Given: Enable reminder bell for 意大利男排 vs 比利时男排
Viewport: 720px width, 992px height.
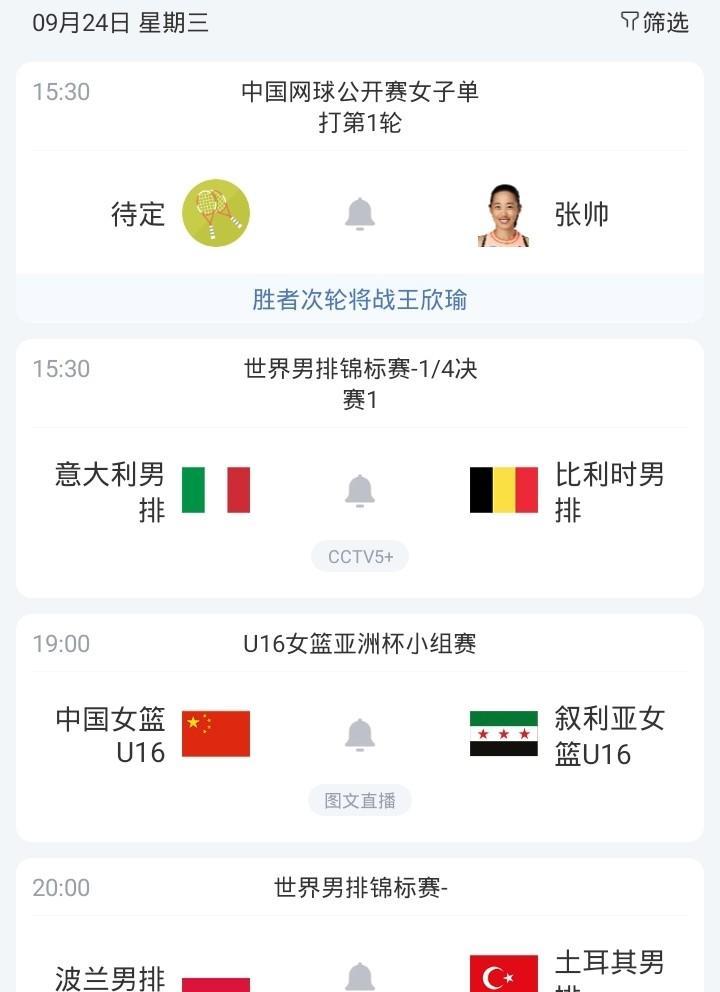Looking at the screenshot, I should tap(359, 491).
